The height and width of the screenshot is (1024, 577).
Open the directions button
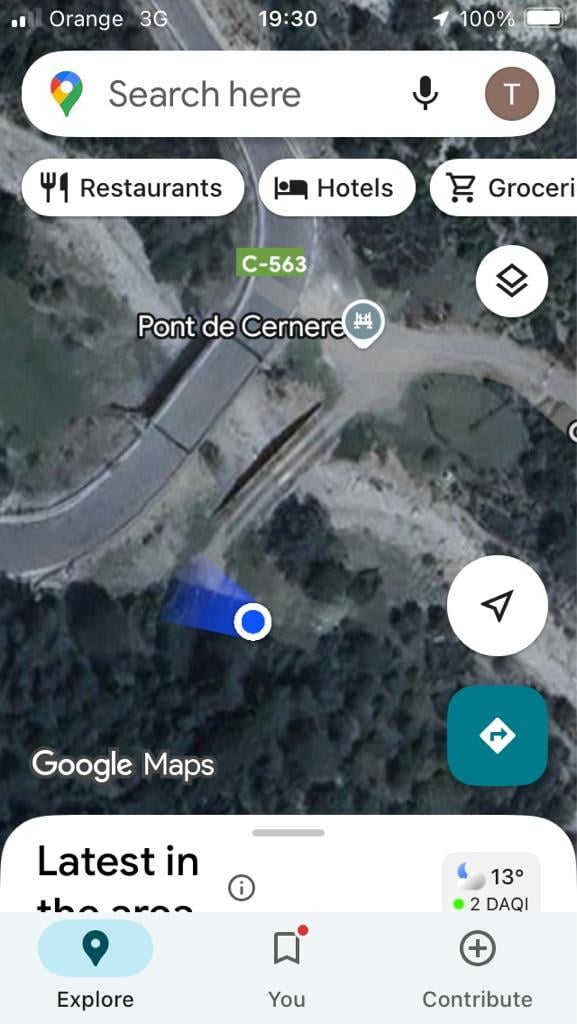497,735
